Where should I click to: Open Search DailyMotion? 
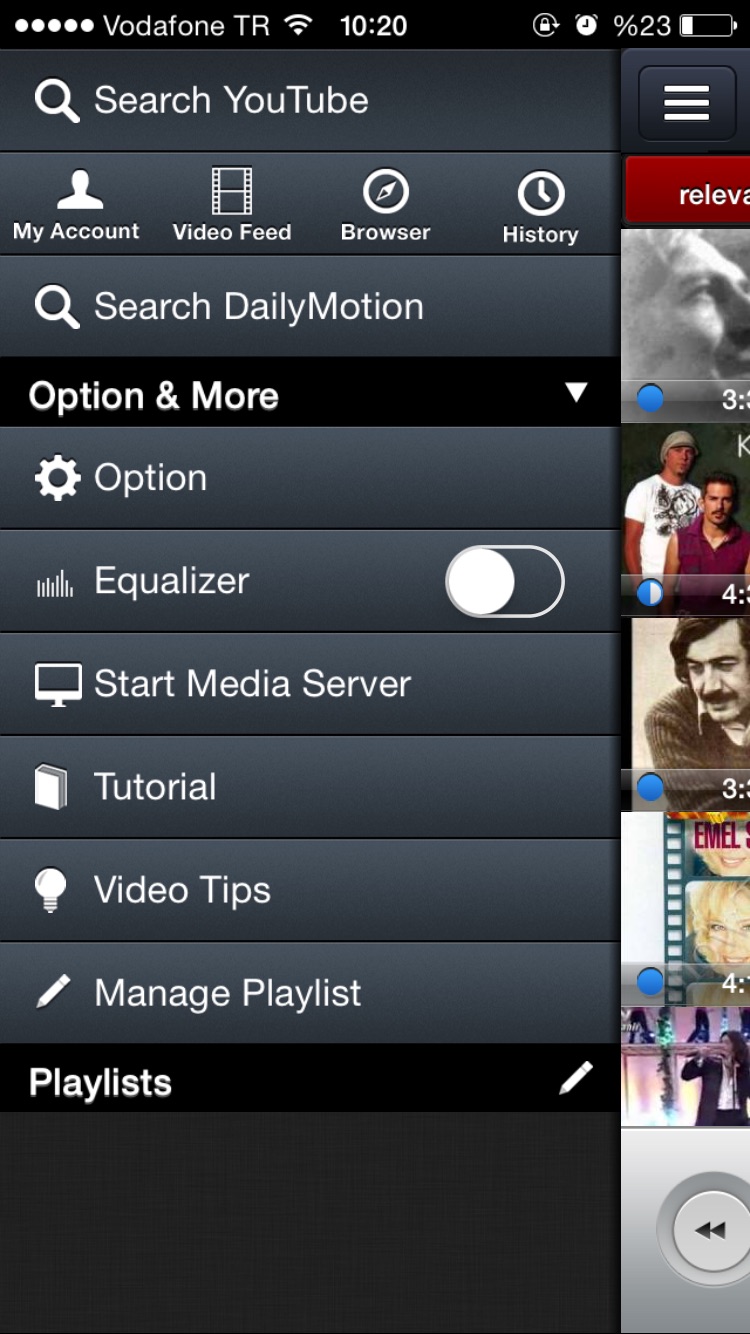(310, 306)
